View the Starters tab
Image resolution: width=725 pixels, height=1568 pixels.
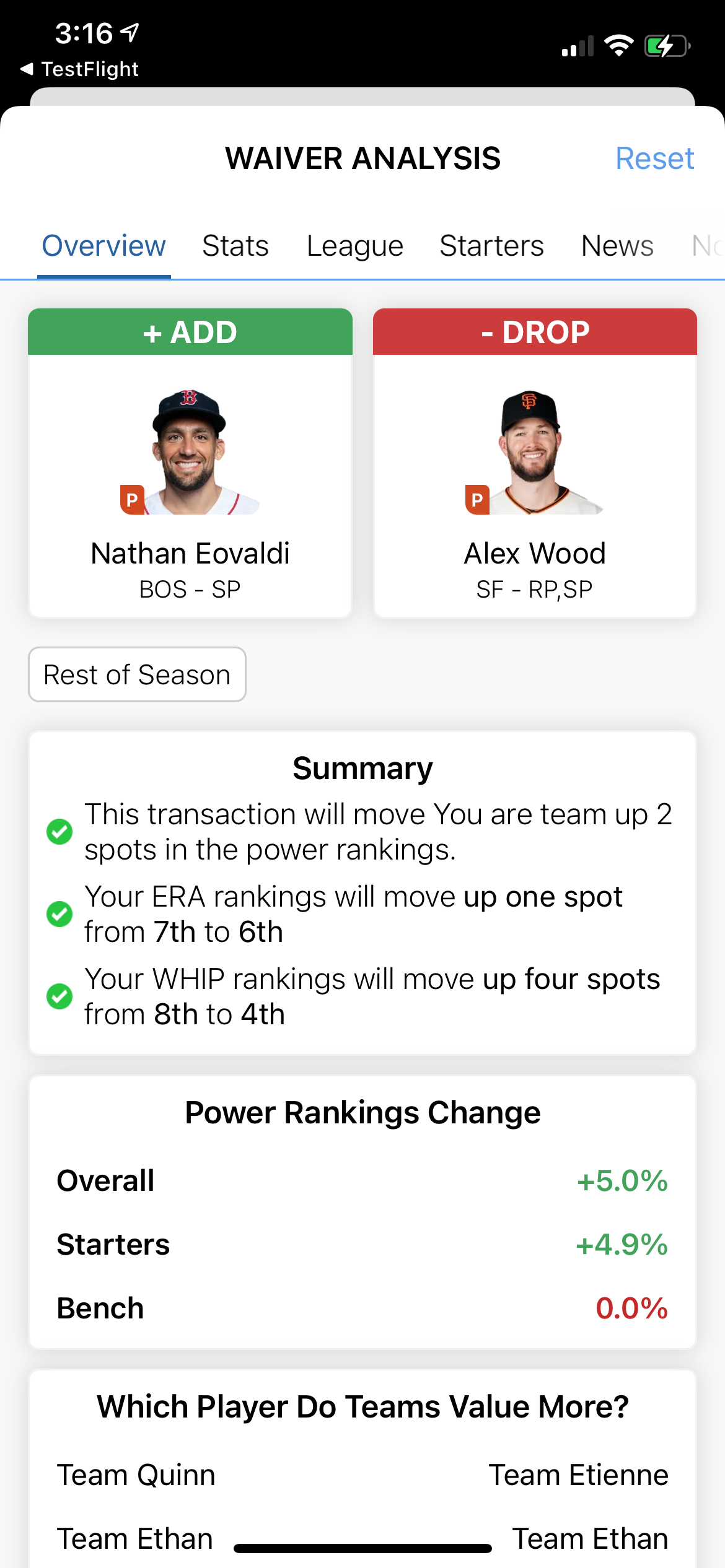click(x=491, y=246)
